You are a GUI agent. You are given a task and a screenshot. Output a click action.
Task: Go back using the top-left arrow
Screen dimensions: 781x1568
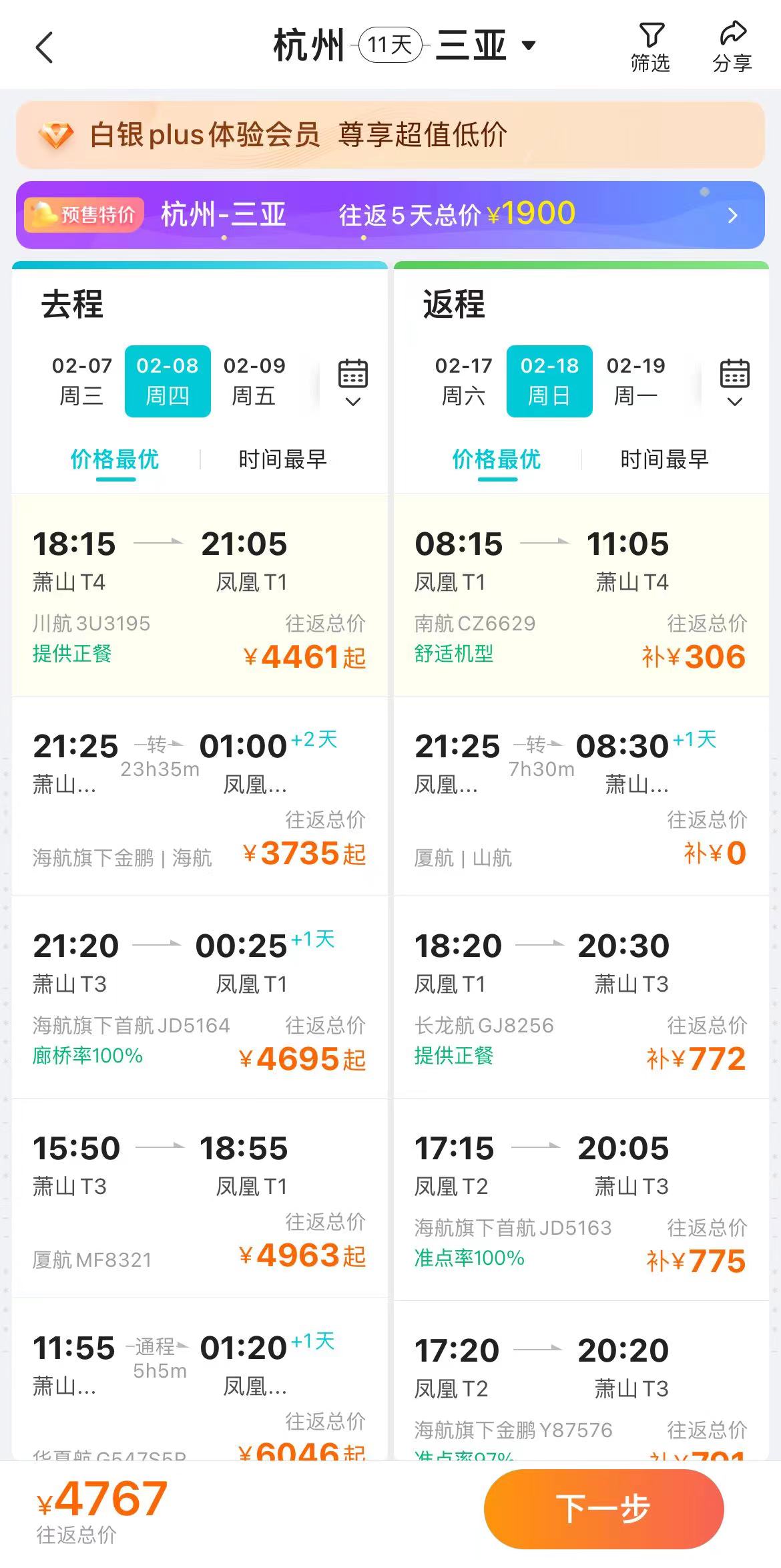coord(44,48)
